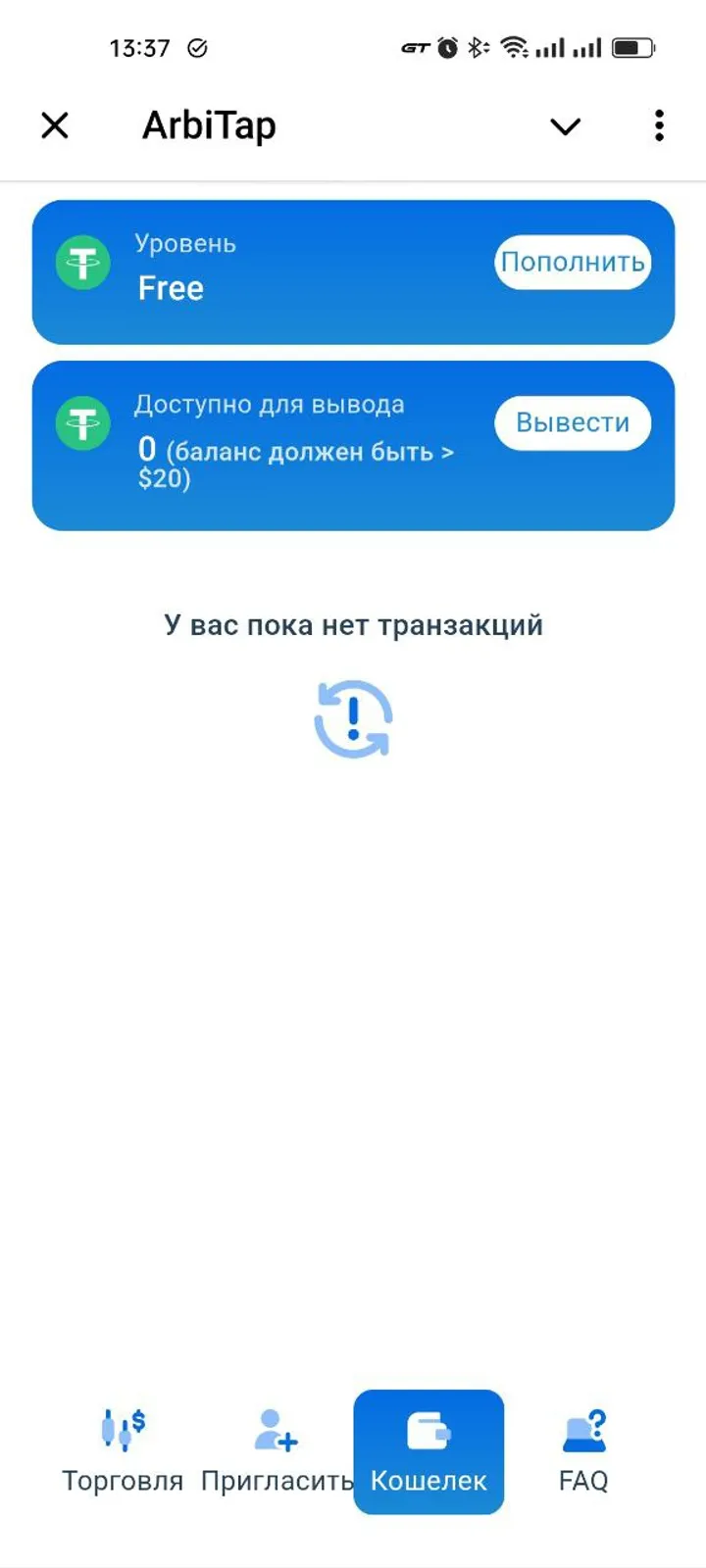
Task: Click the close X button for ArbiTap
Action: [55, 125]
